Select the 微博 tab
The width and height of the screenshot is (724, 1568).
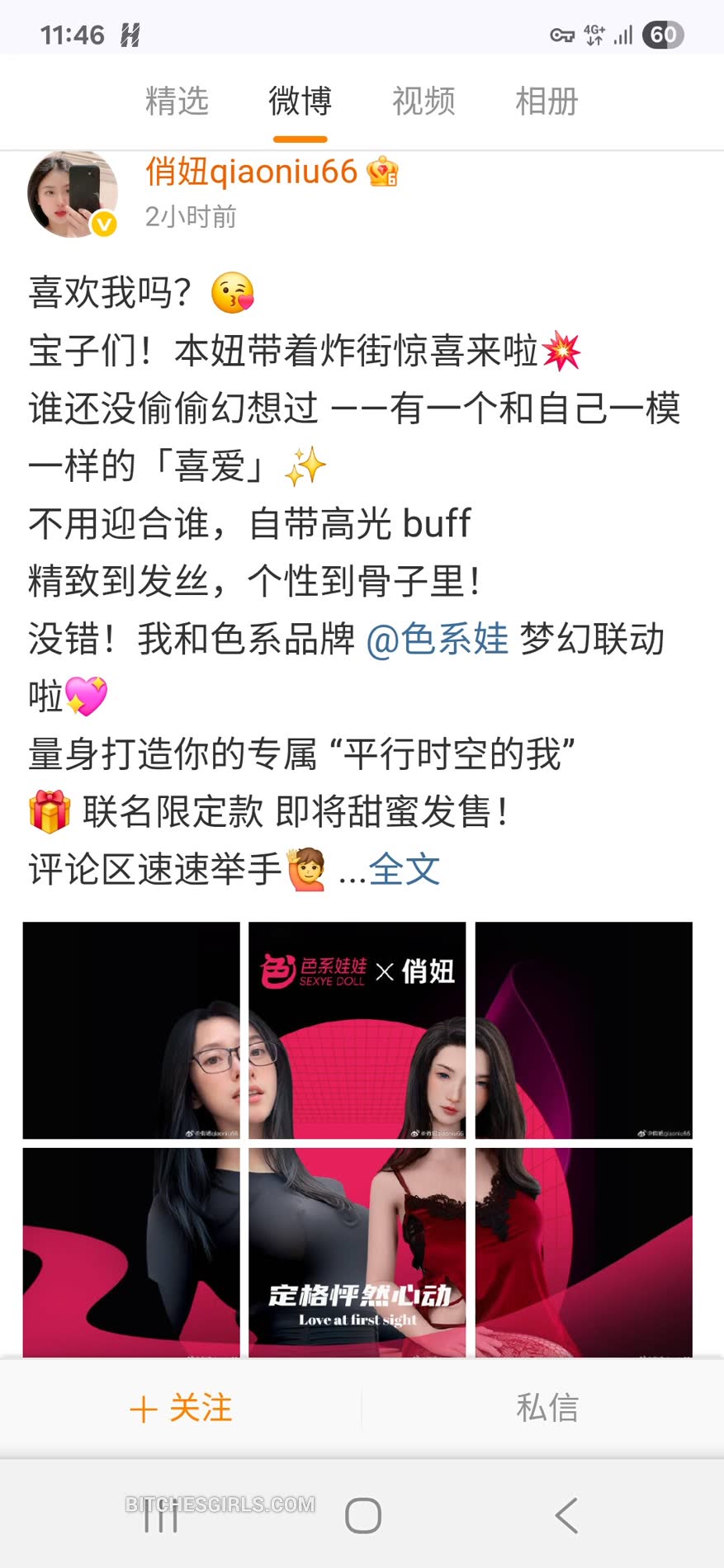pyautogui.click(x=300, y=102)
